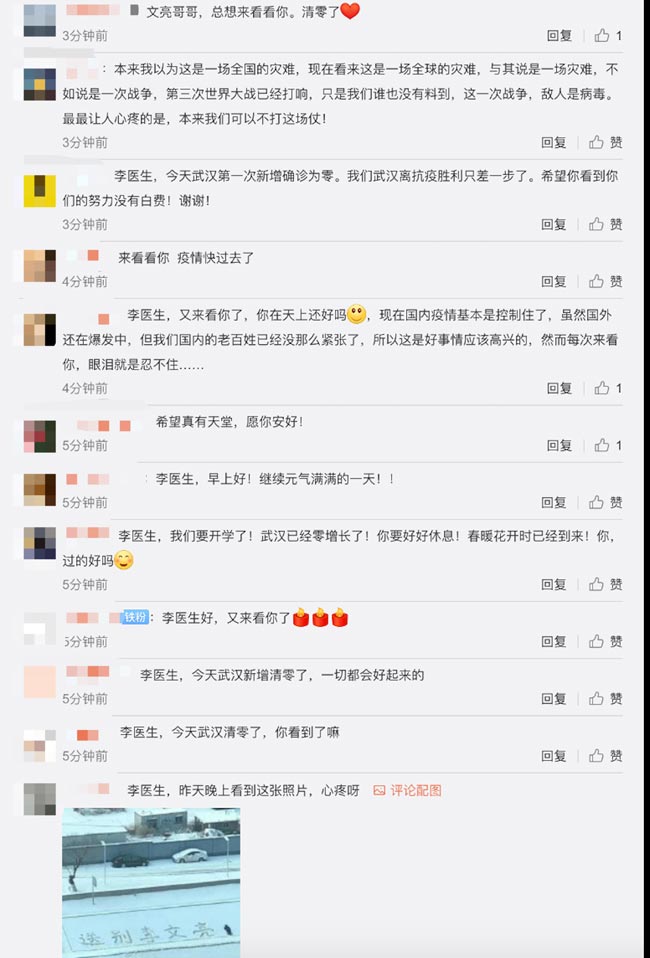Reply to the comment '来看看你 疫情快过去了'
This screenshot has width=650, height=958.
pyautogui.click(x=554, y=282)
